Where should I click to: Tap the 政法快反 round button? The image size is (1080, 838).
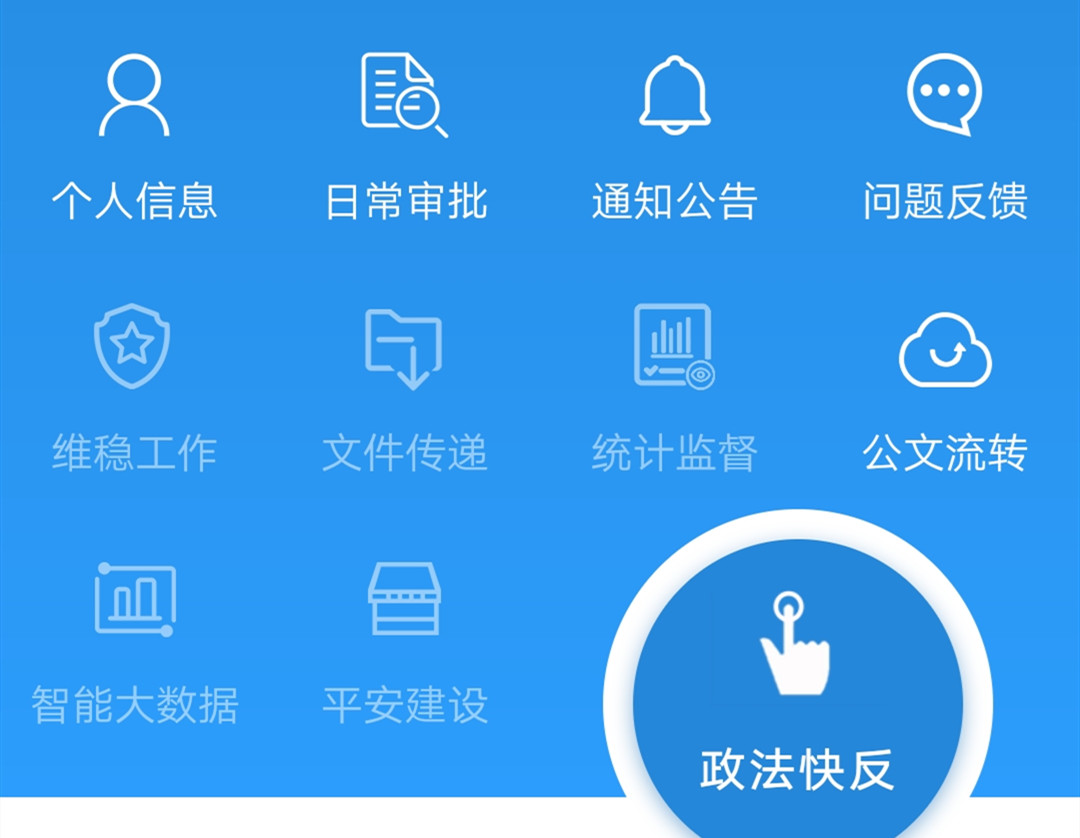tap(797, 690)
